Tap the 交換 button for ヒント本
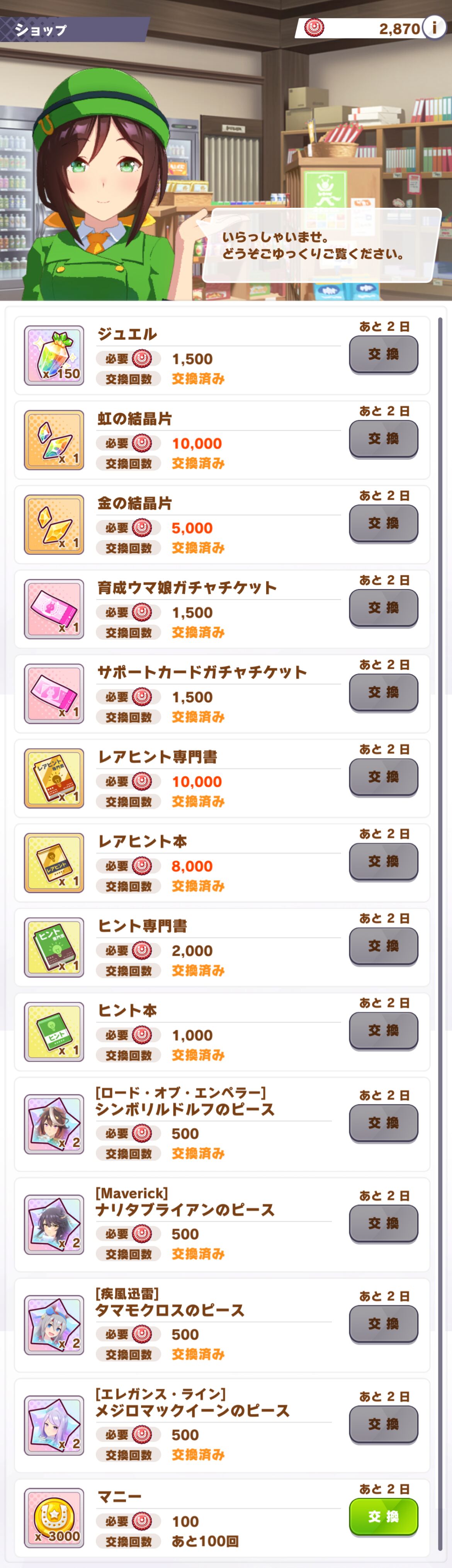This screenshot has height=1568, width=452. (383, 1031)
